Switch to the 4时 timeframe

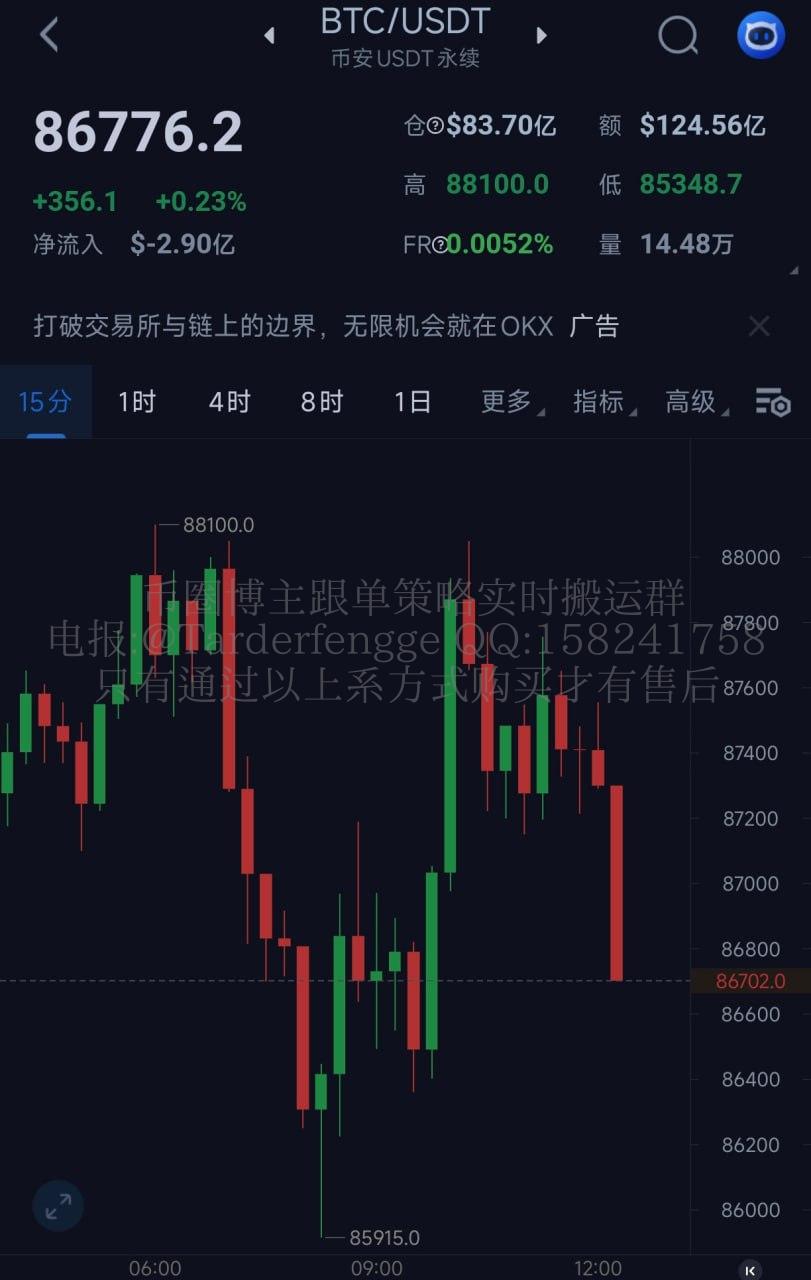coord(229,402)
